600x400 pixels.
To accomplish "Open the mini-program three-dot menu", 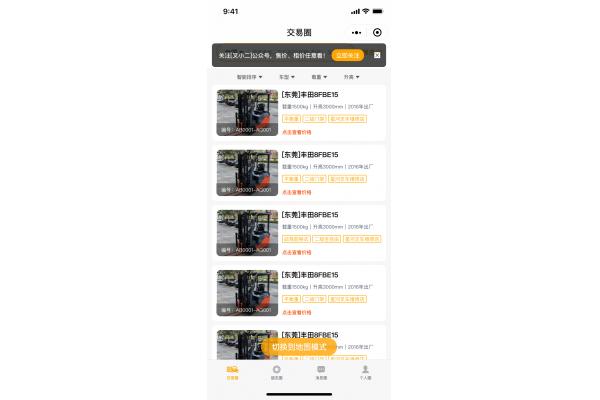I will click(357, 32).
